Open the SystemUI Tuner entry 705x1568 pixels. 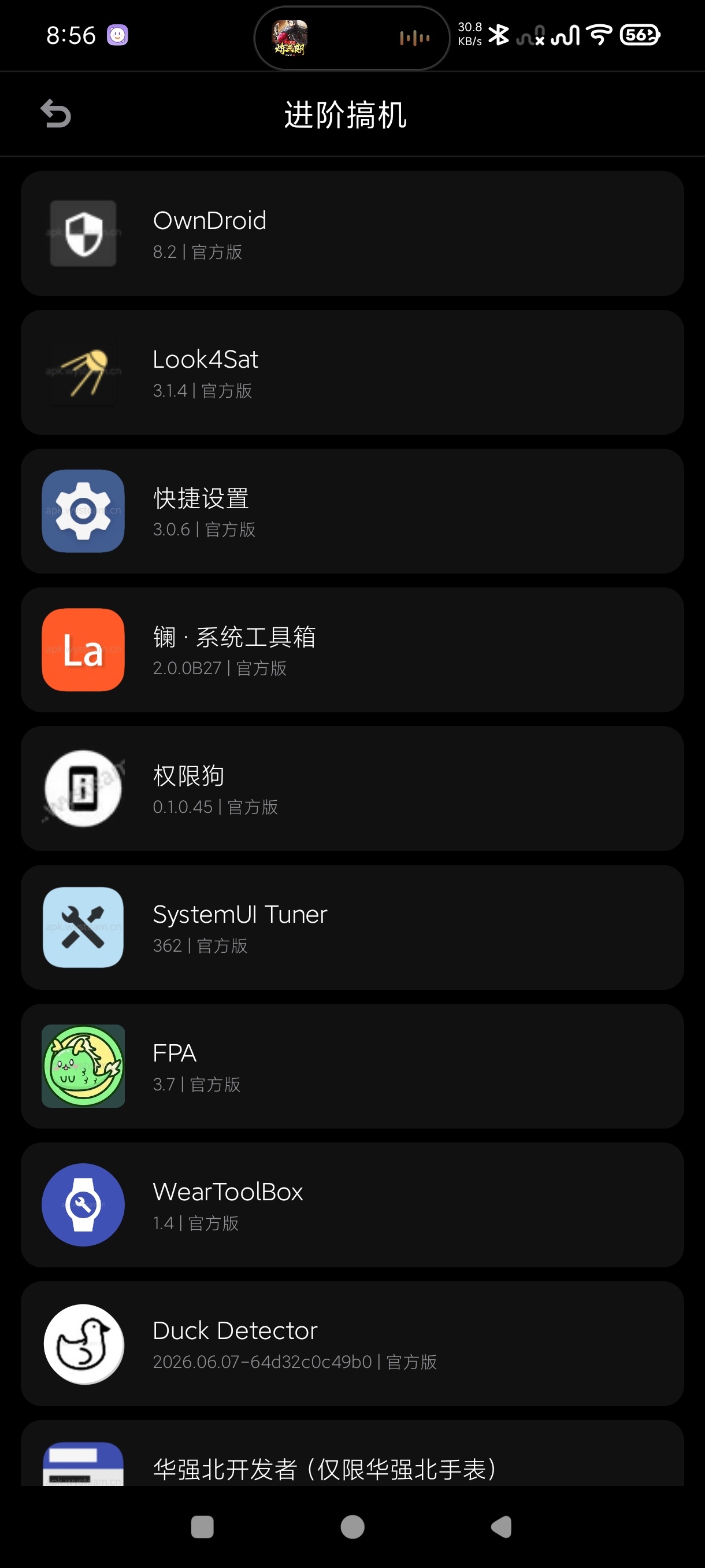click(x=352, y=927)
